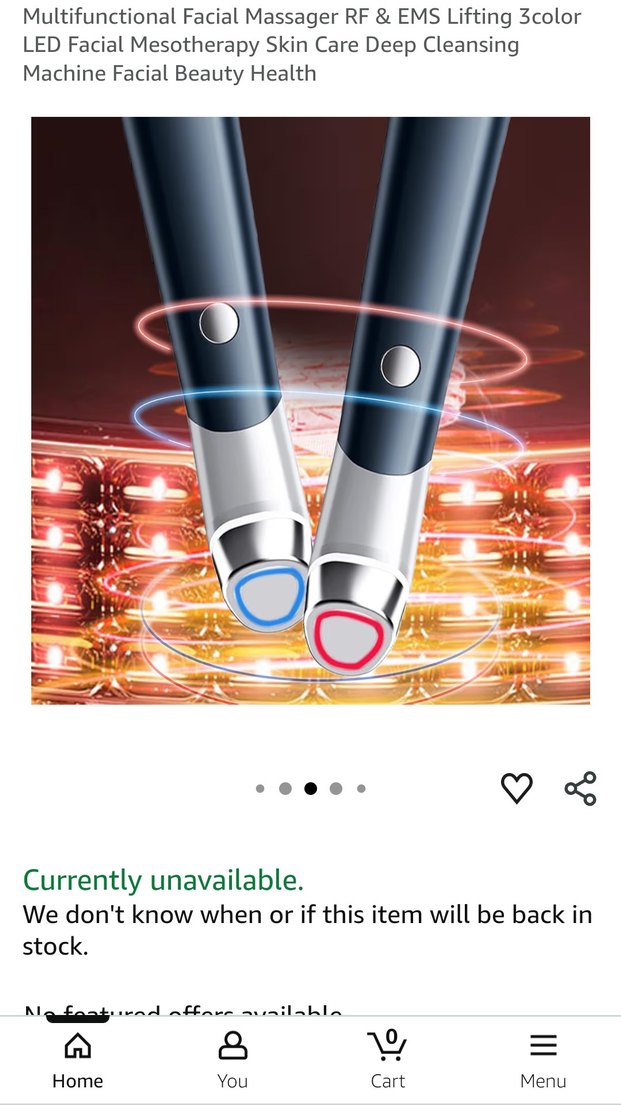Screen dimensions: 621x1105
Task: Switch to the Home tab
Action: coord(77,1060)
